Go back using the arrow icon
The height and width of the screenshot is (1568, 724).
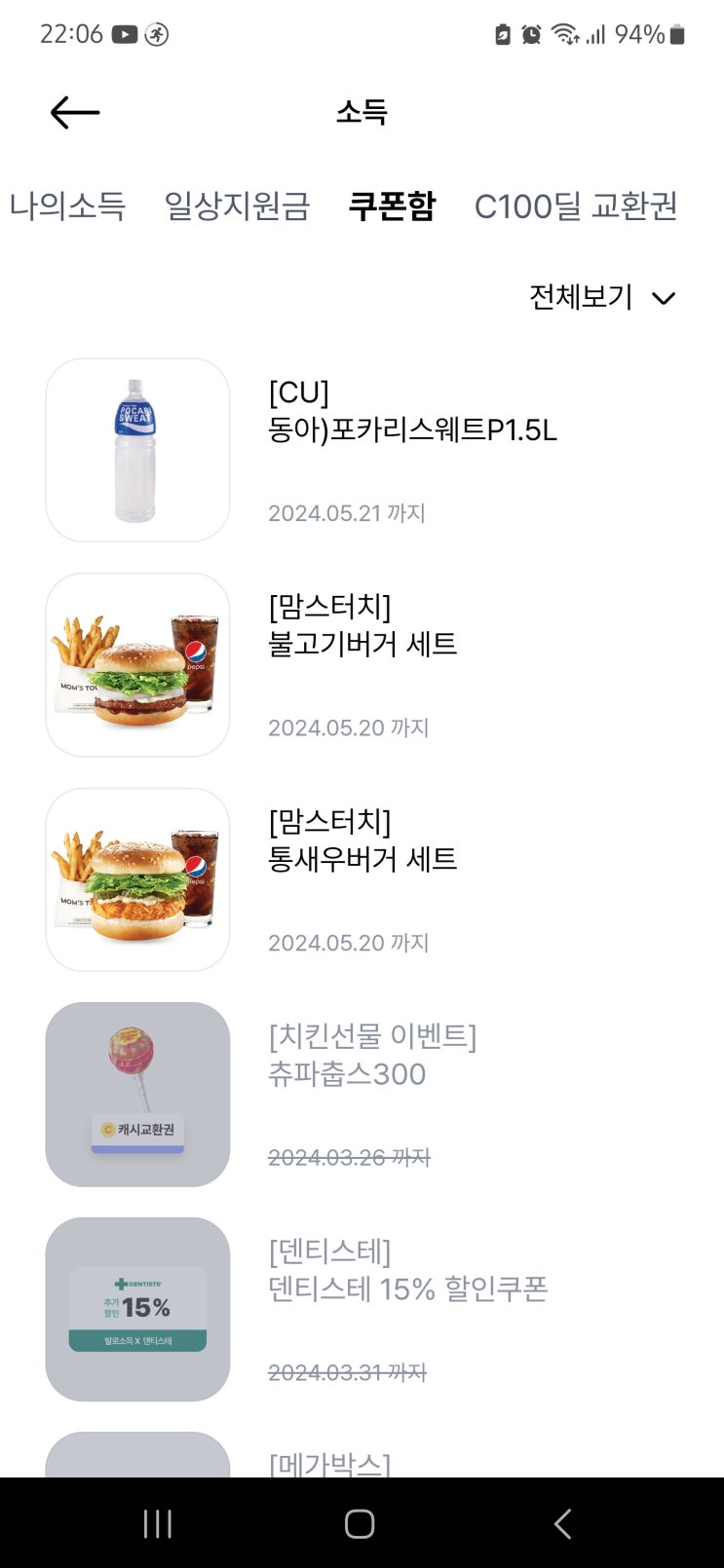pos(75,113)
